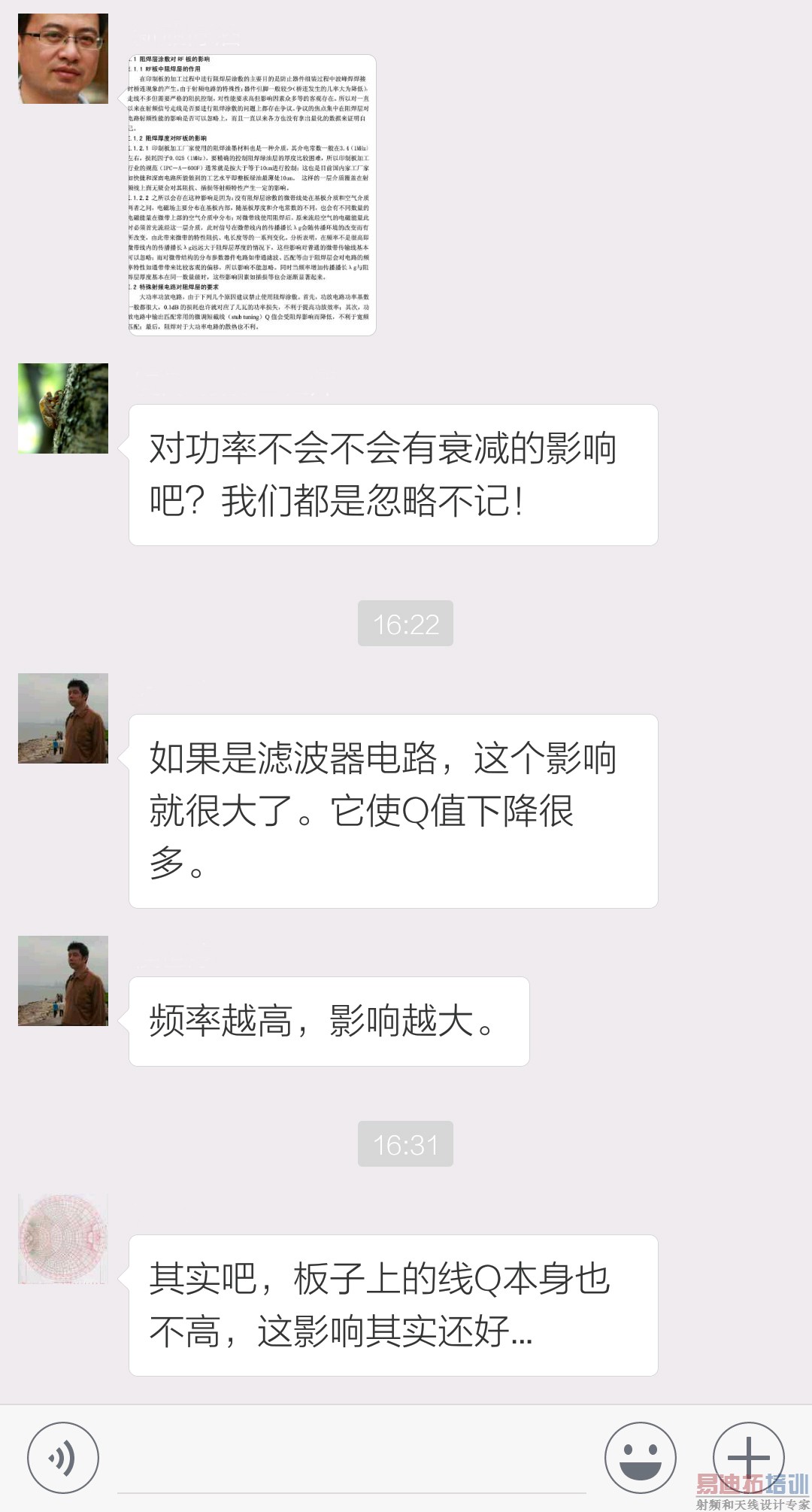The height and width of the screenshot is (1512, 812).
Task: Open profile with the Smith chart avatar
Action: [63, 1238]
